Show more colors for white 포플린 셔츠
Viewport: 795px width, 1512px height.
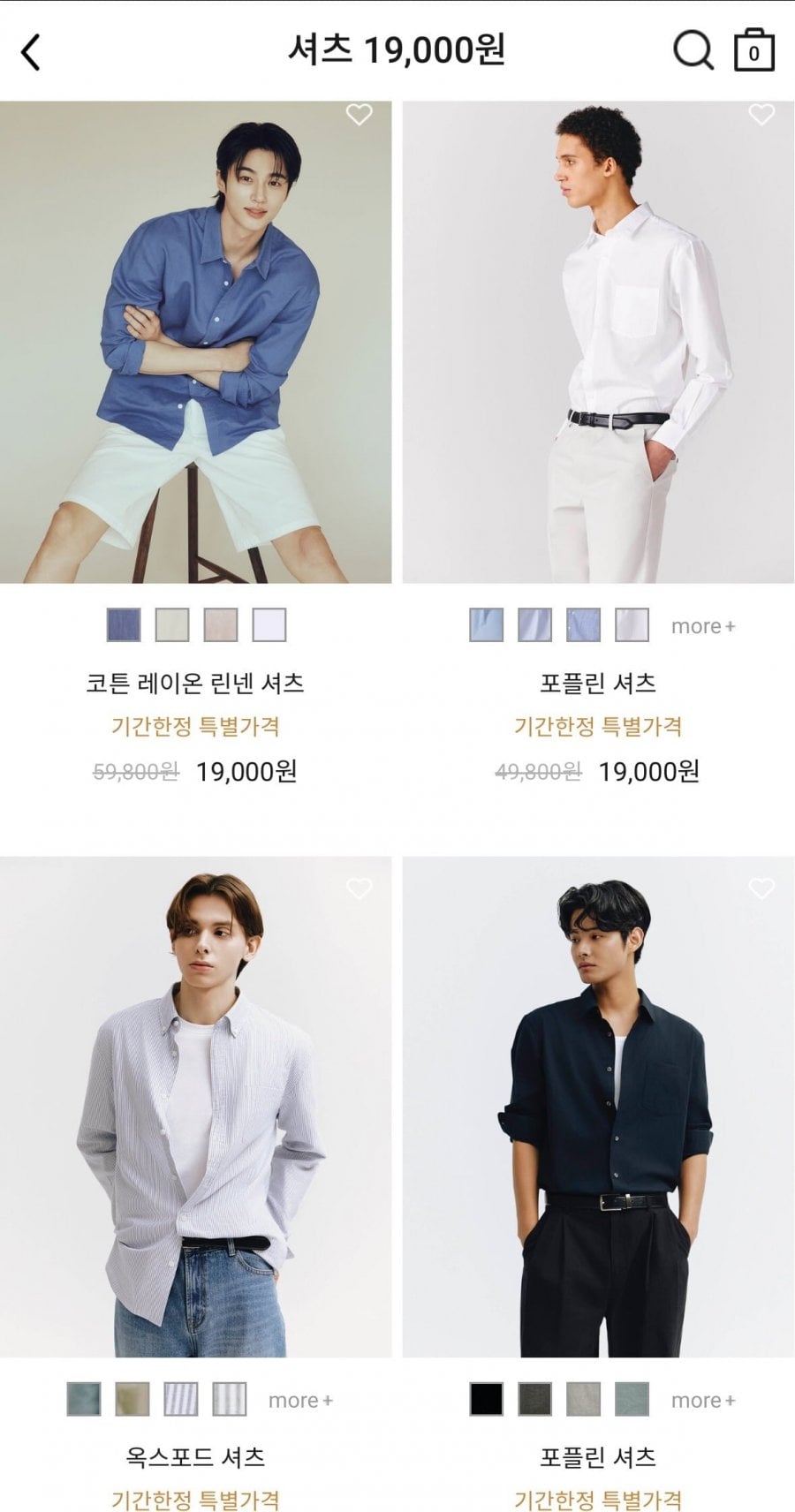pos(702,626)
